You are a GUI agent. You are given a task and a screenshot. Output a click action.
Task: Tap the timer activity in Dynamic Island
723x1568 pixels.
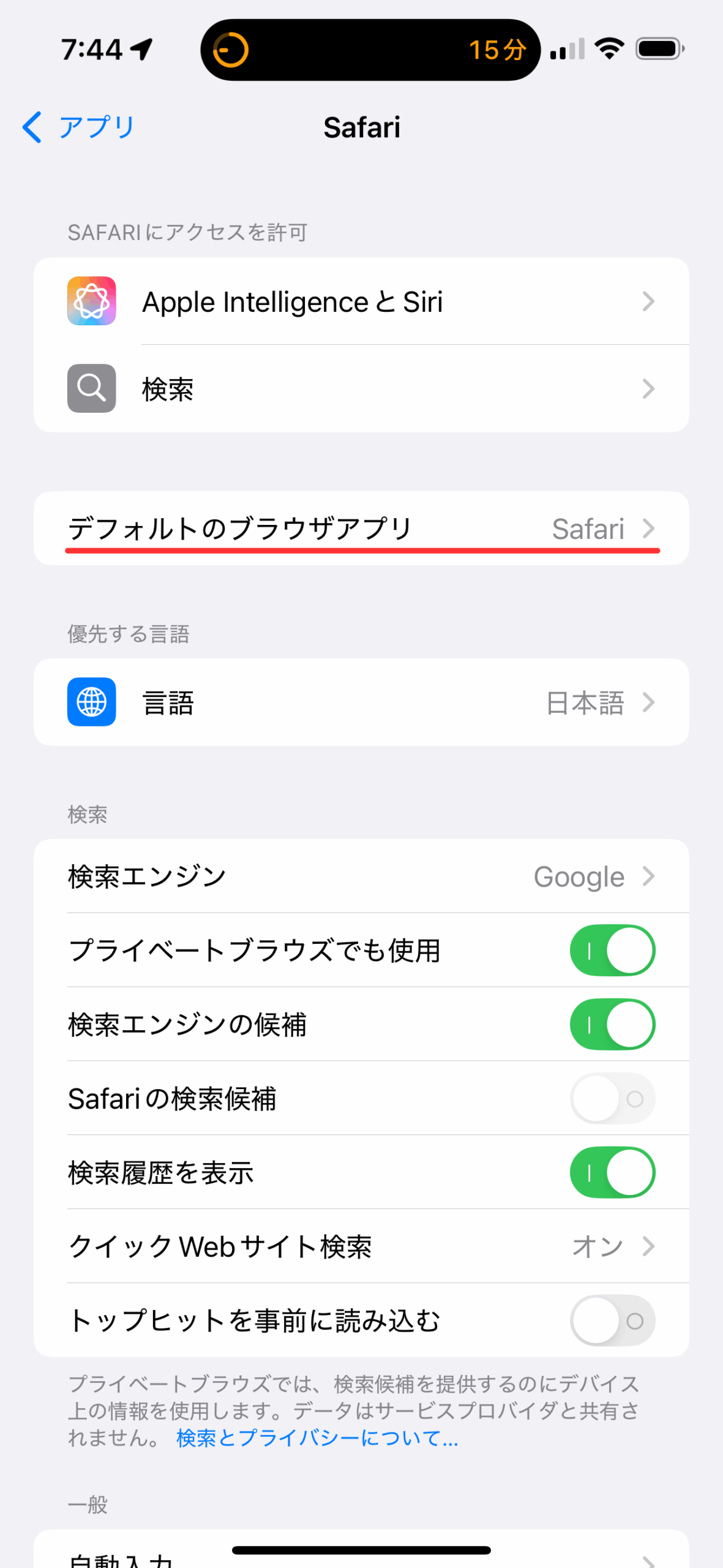tap(370, 50)
